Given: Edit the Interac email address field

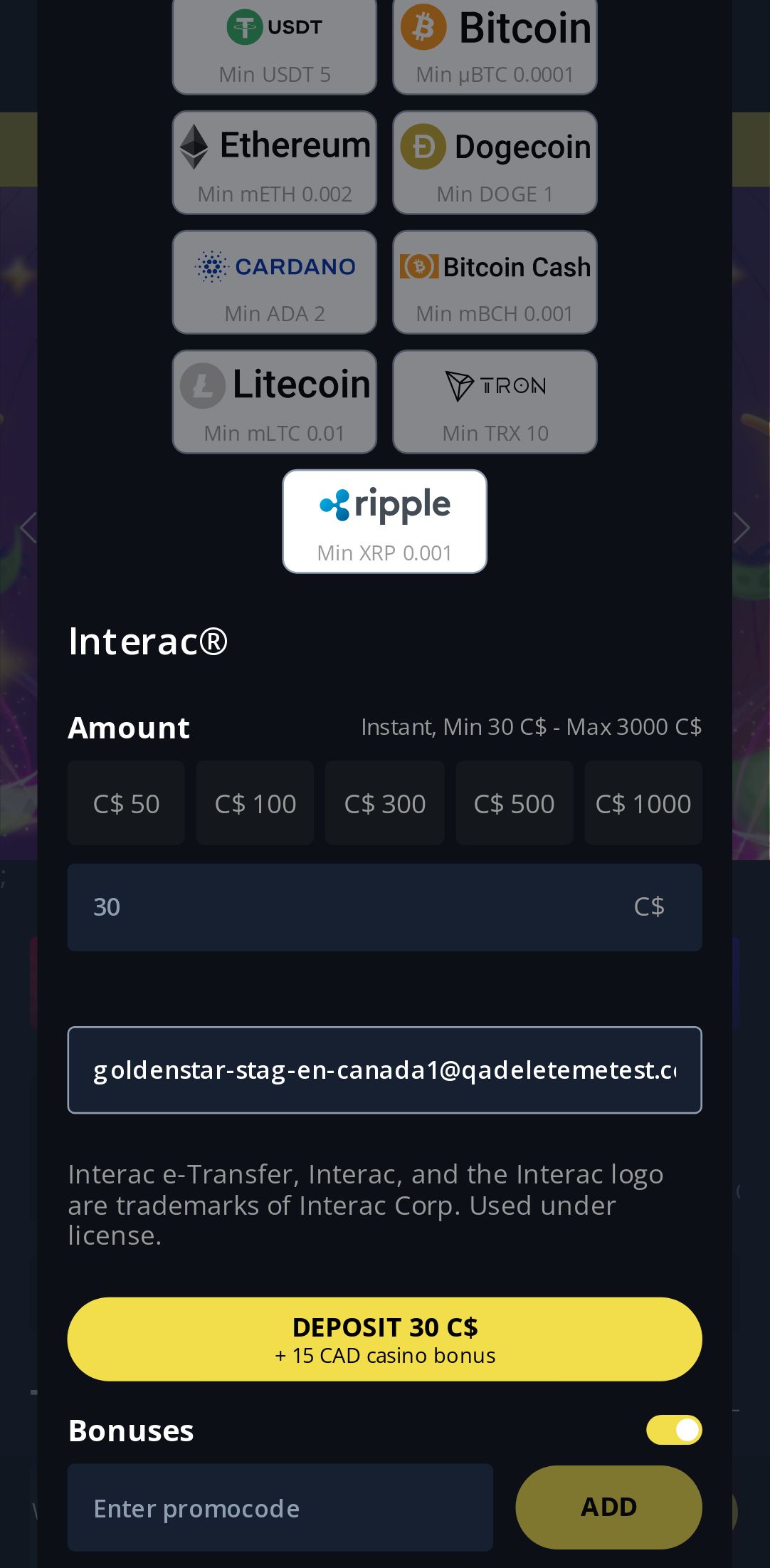Looking at the screenshot, I should point(384,1070).
